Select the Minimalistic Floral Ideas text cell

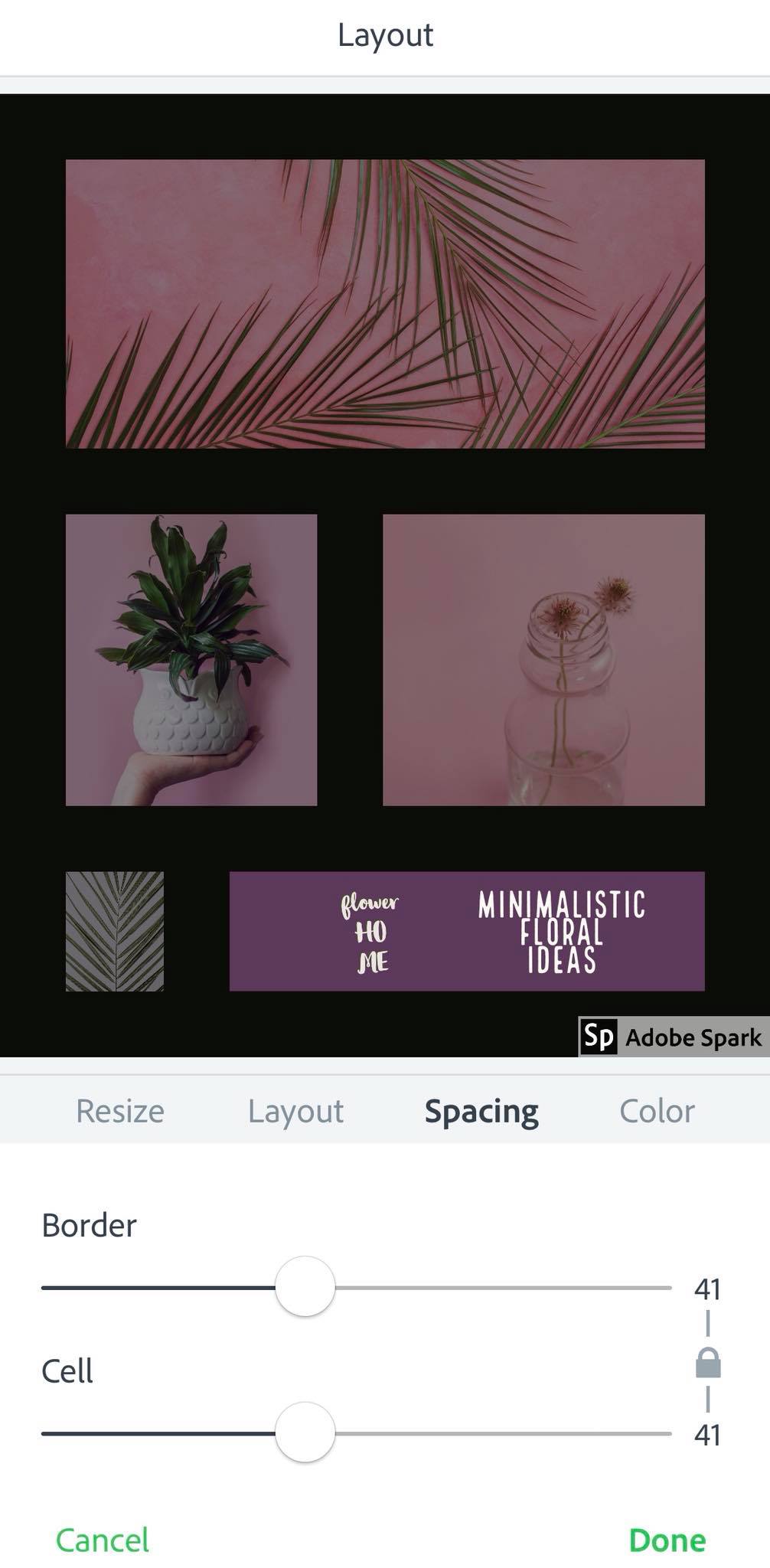pyautogui.click(x=467, y=931)
